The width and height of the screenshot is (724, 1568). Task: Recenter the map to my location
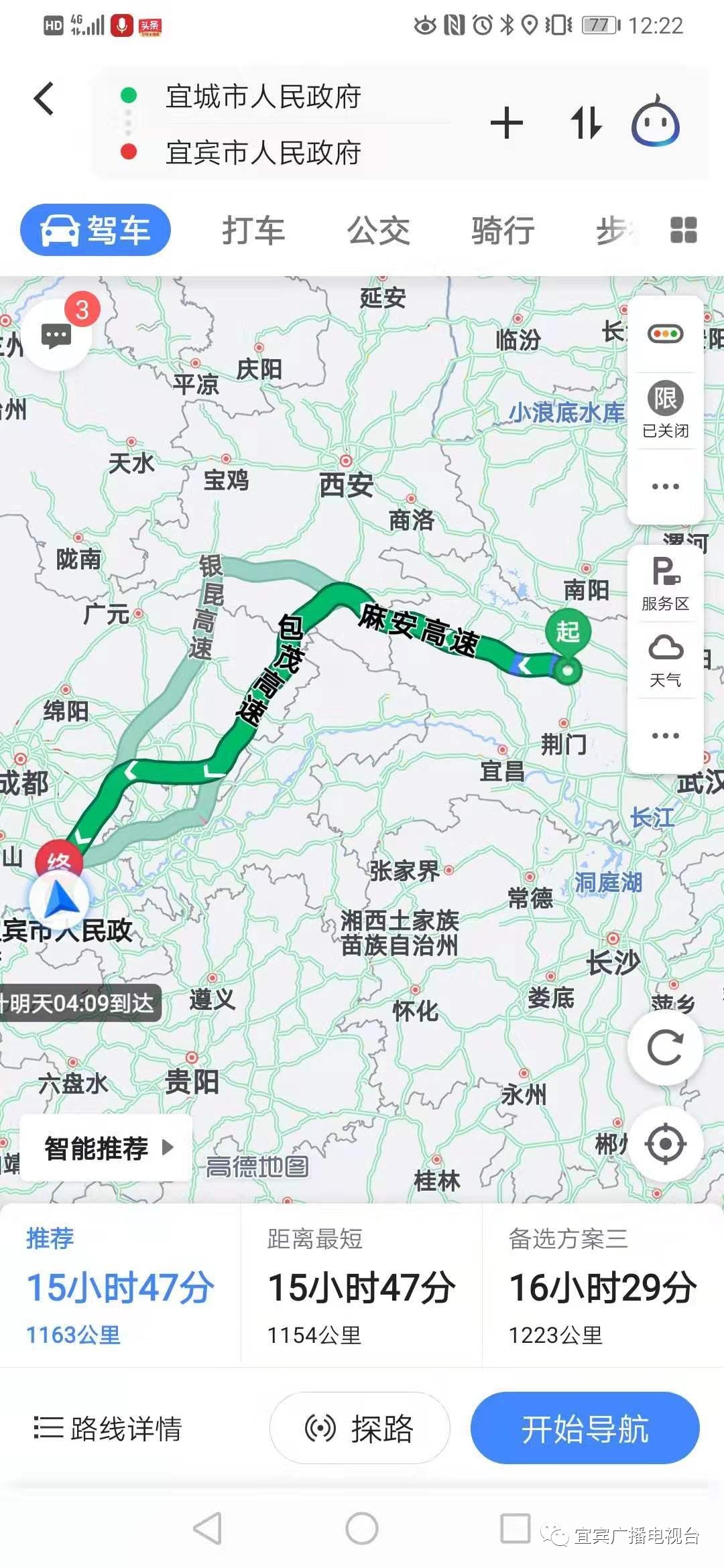tap(664, 1143)
